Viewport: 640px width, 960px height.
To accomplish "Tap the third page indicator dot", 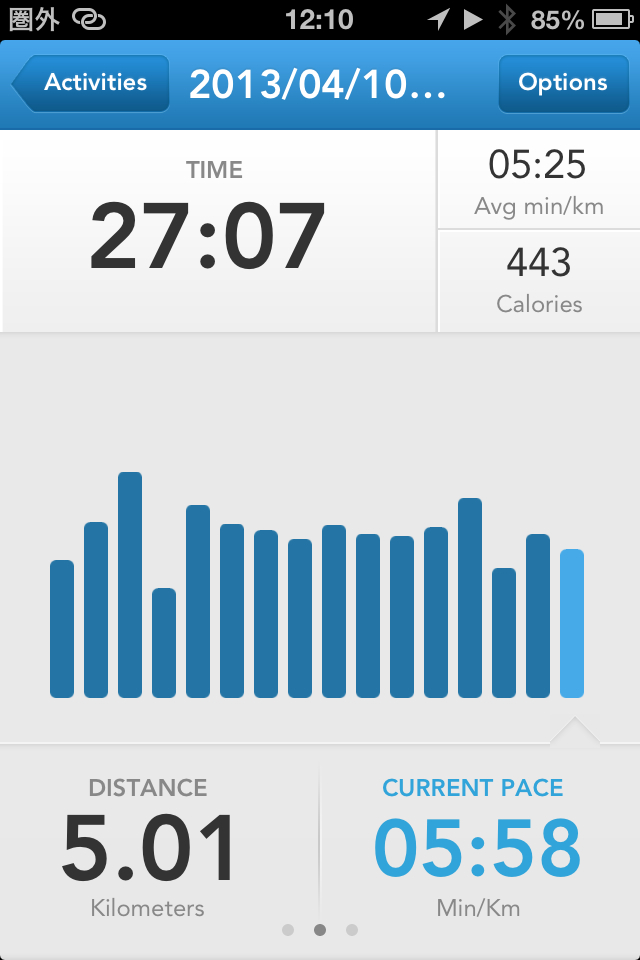I will pyautogui.click(x=352, y=930).
